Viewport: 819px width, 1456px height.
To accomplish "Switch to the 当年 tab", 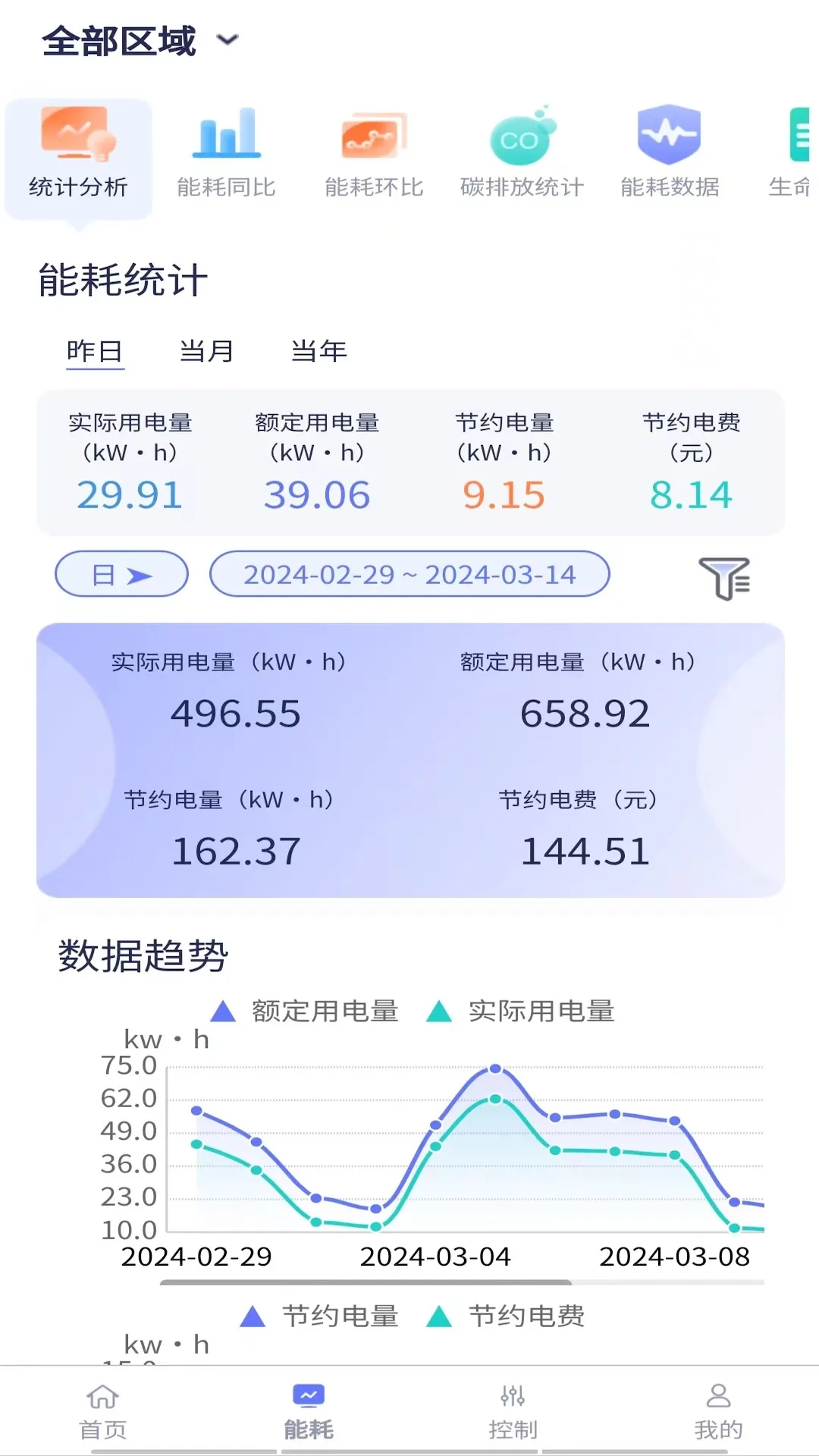I will pyautogui.click(x=318, y=351).
